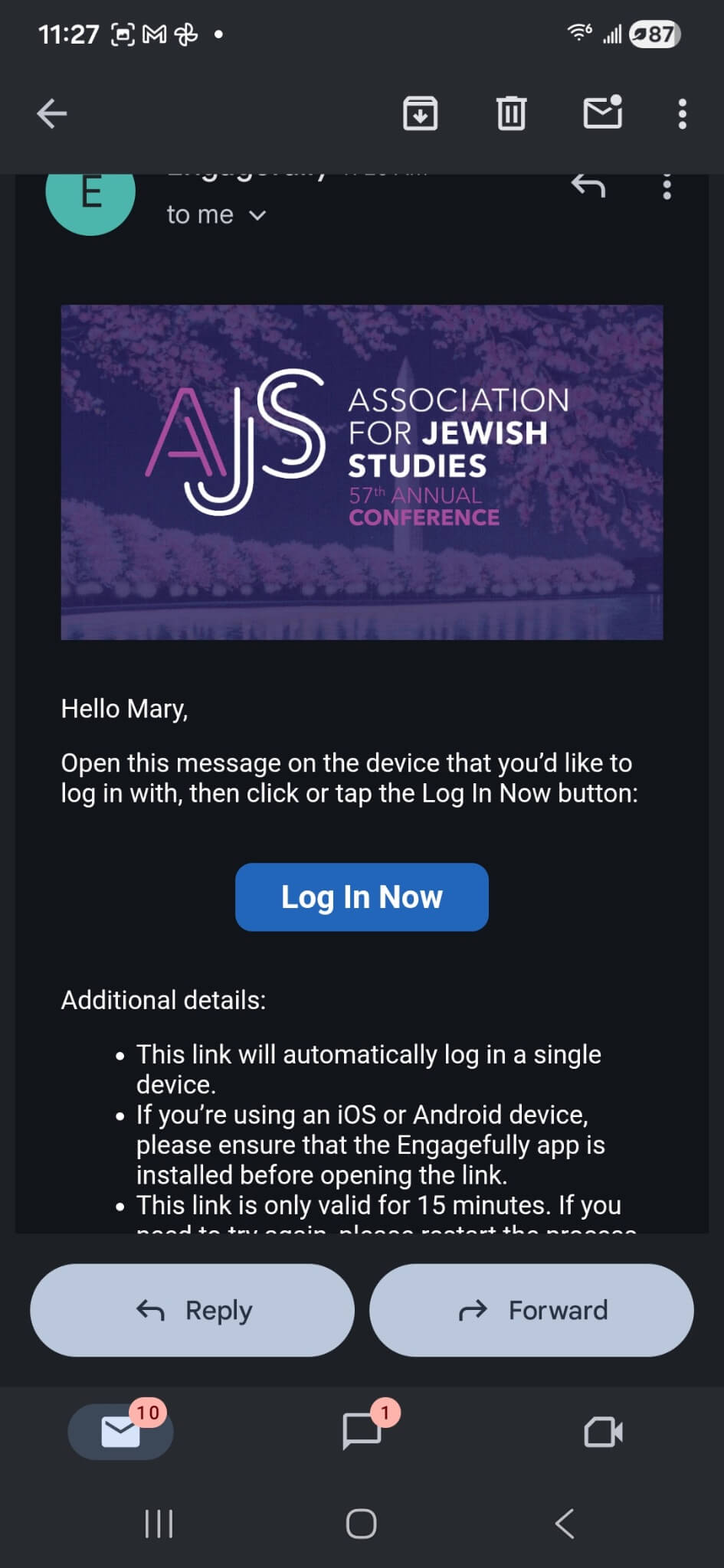Tap the AJS conference banner image
Screen dimensions: 724x1568
tap(361, 470)
